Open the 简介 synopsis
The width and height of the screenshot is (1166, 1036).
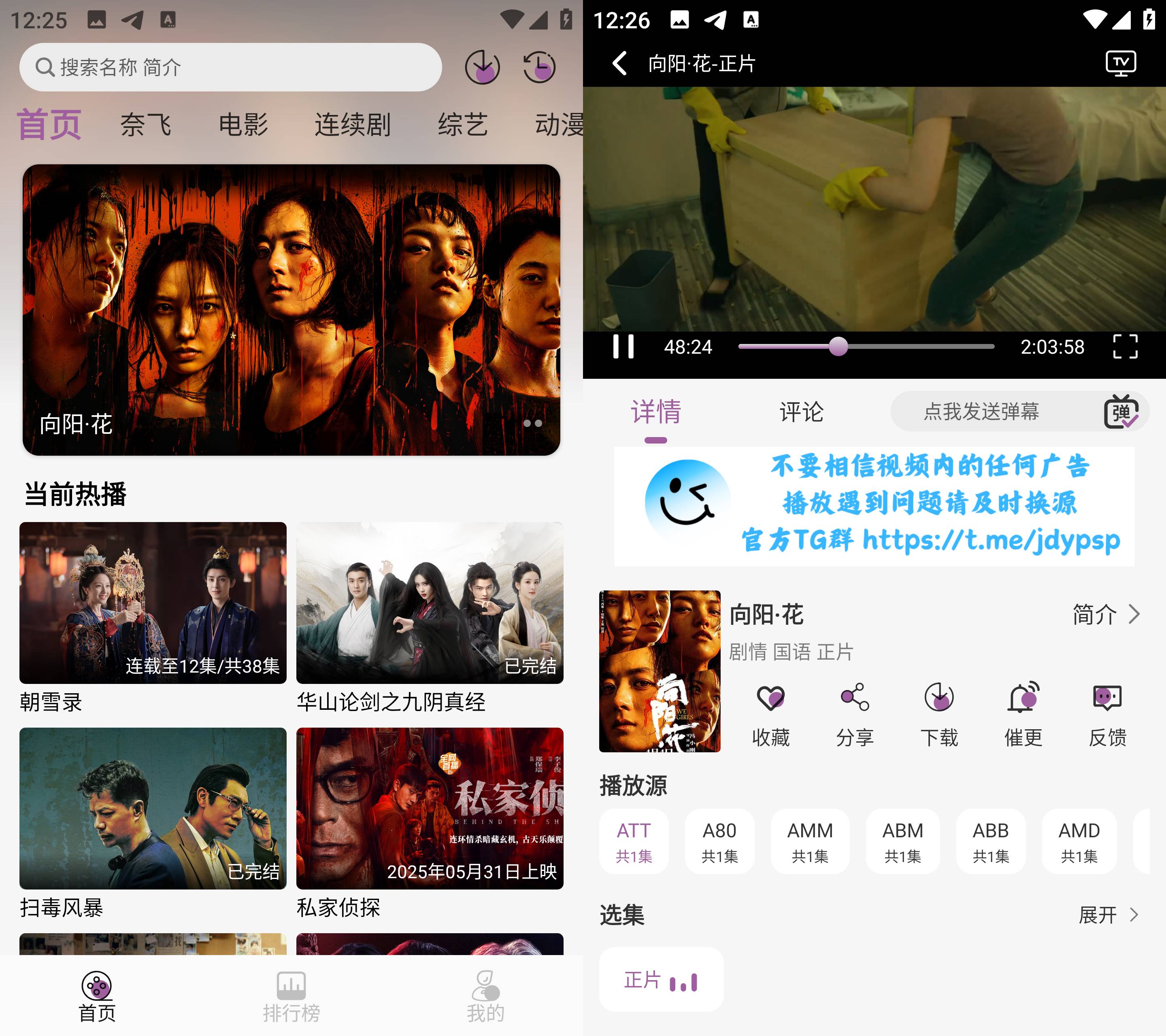point(1105,614)
